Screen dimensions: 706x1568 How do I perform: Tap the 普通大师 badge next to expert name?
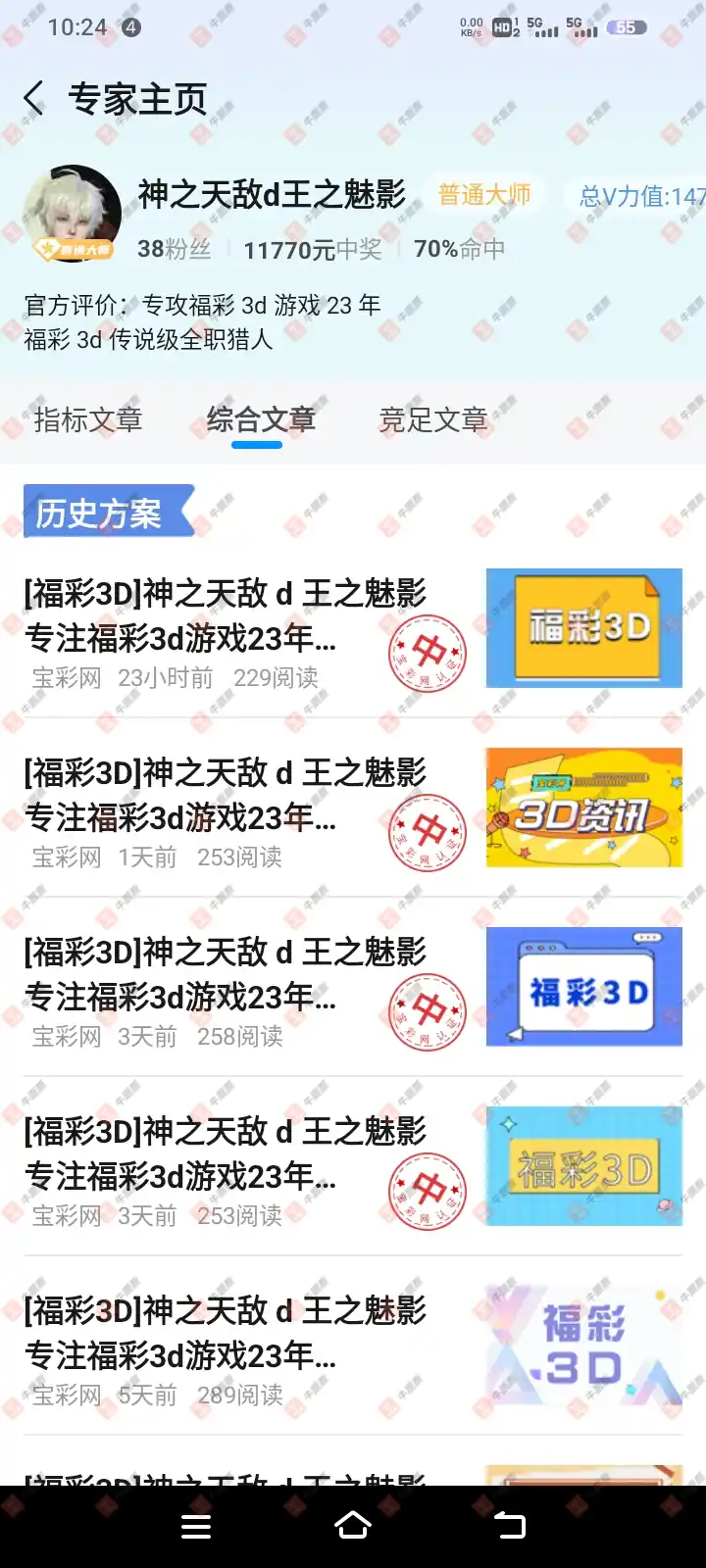pyautogui.click(x=484, y=195)
